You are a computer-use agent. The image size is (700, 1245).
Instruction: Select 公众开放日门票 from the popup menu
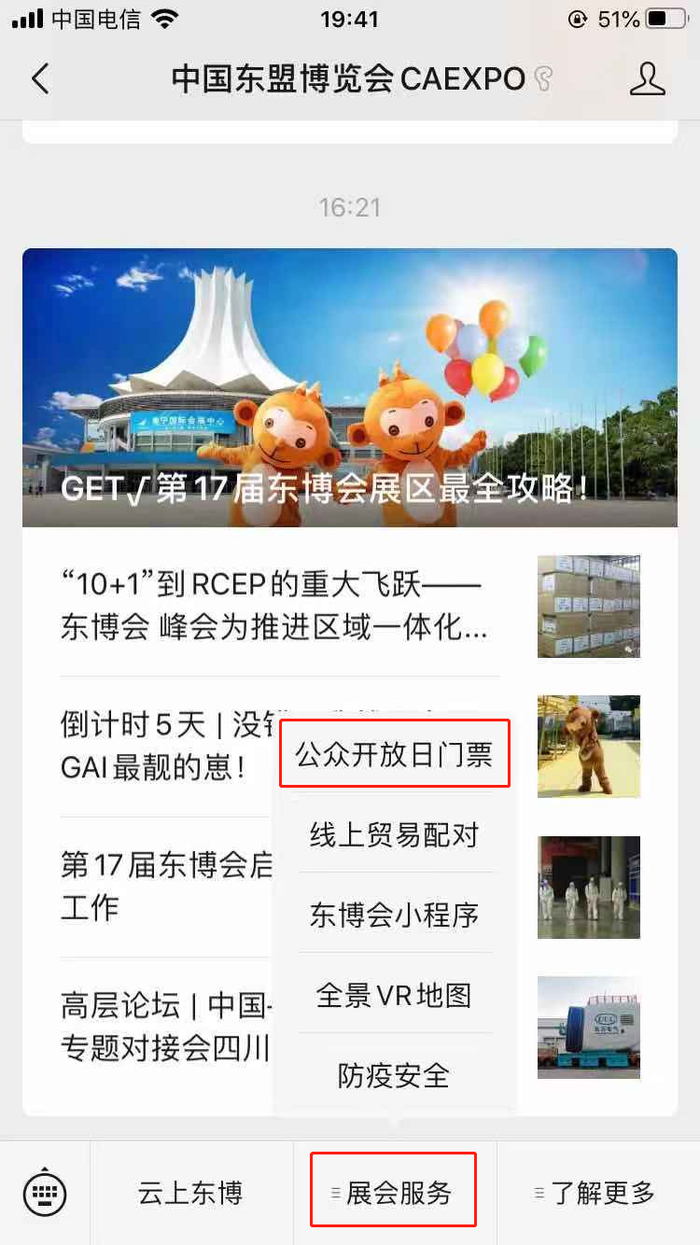[x=394, y=754]
